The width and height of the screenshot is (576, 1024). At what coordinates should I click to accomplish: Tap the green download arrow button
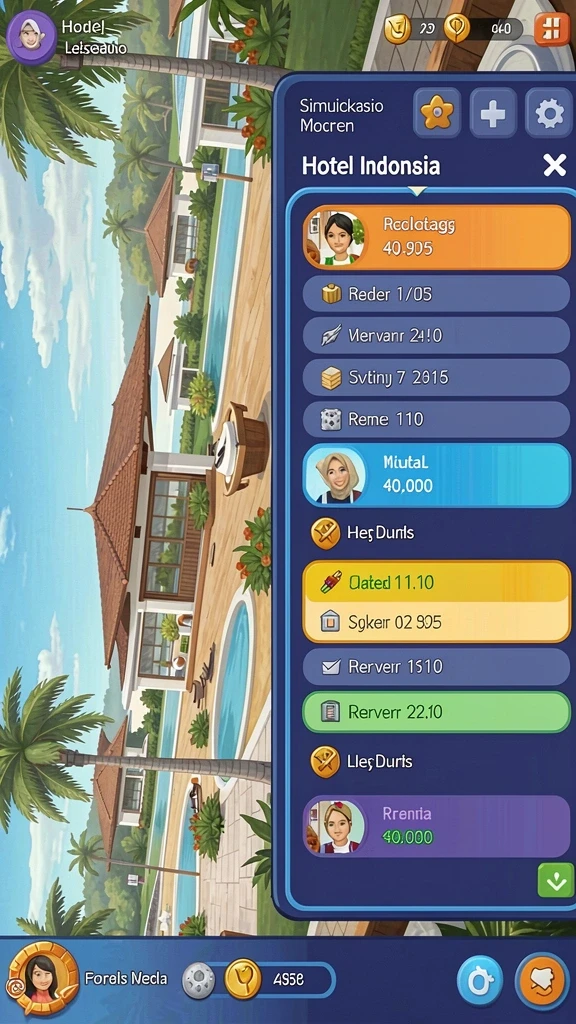tap(555, 880)
